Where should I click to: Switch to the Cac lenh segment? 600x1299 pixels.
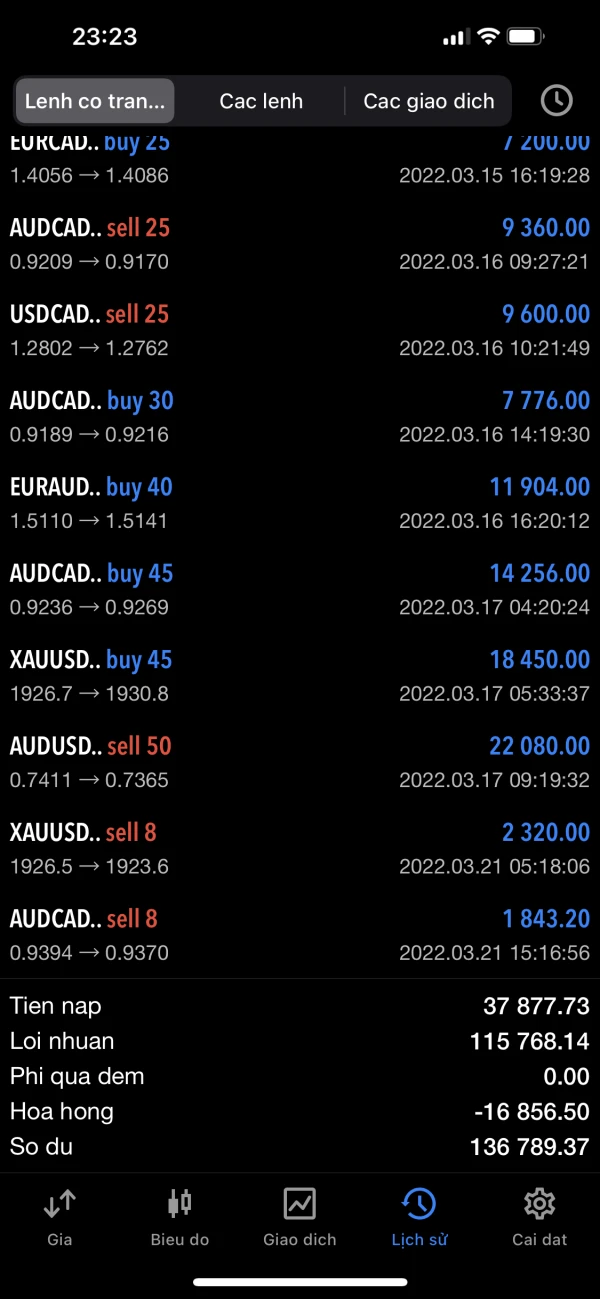[x=261, y=101]
